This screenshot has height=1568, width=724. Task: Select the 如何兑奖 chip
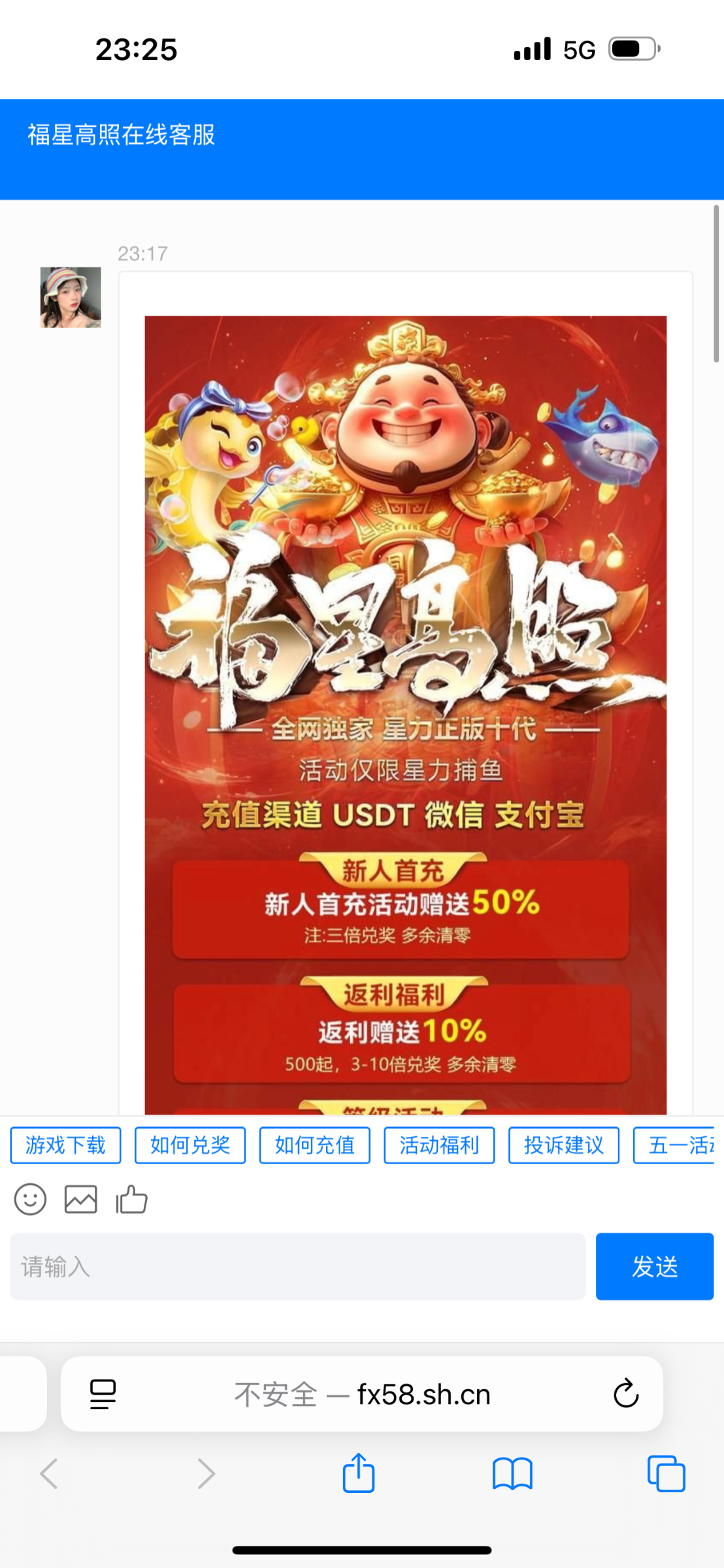190,1145
